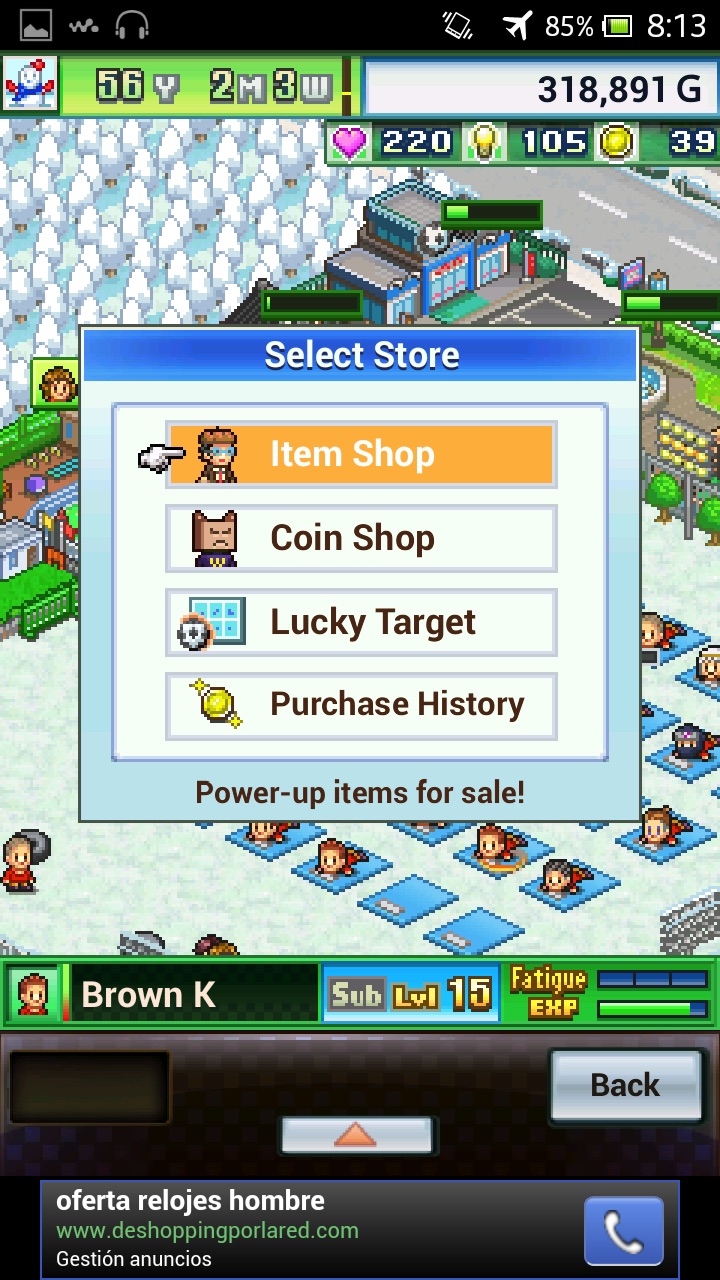Expand the panel with the orange up arrow
This screenshot has width=720, height=1280.
(356, 1134)
